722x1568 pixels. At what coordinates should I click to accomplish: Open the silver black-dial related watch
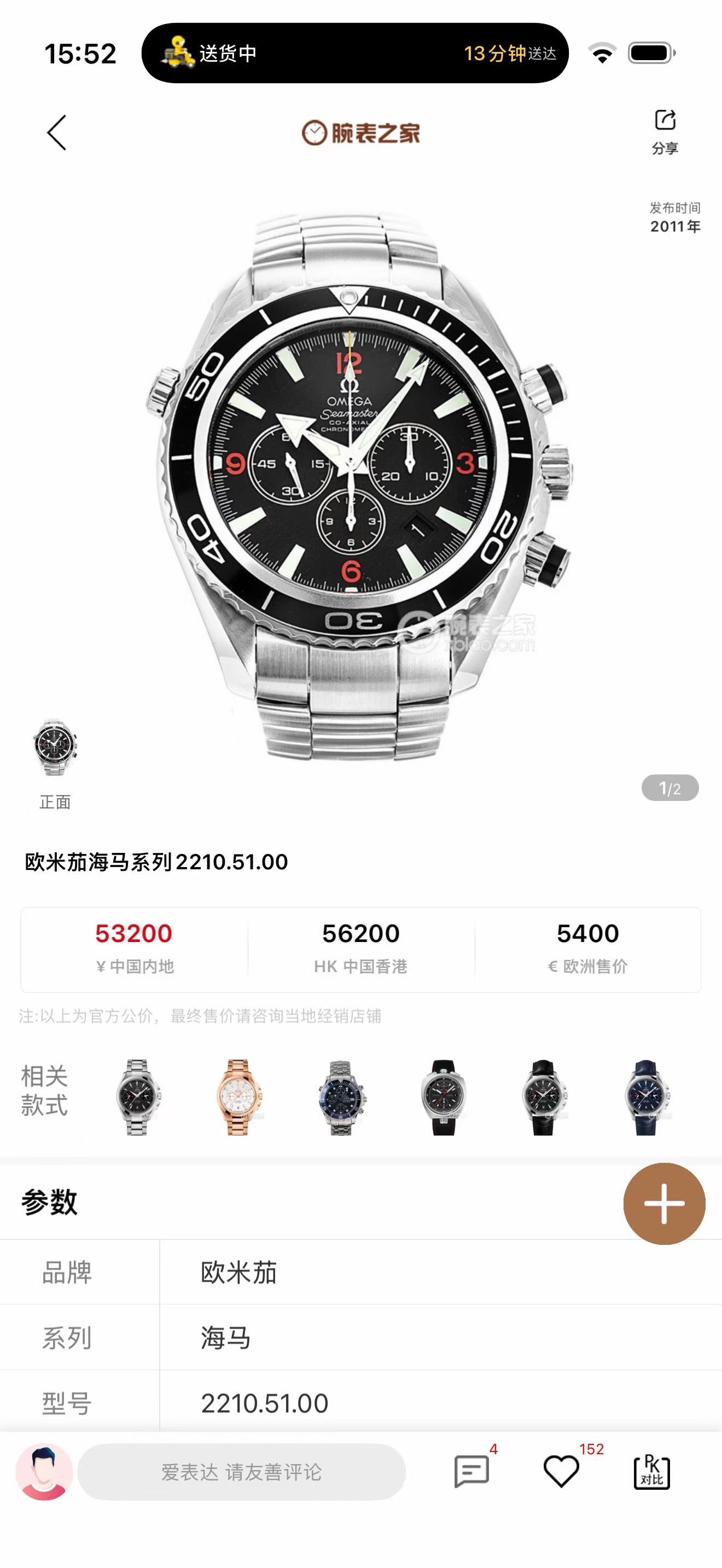tap(138, 1097)
